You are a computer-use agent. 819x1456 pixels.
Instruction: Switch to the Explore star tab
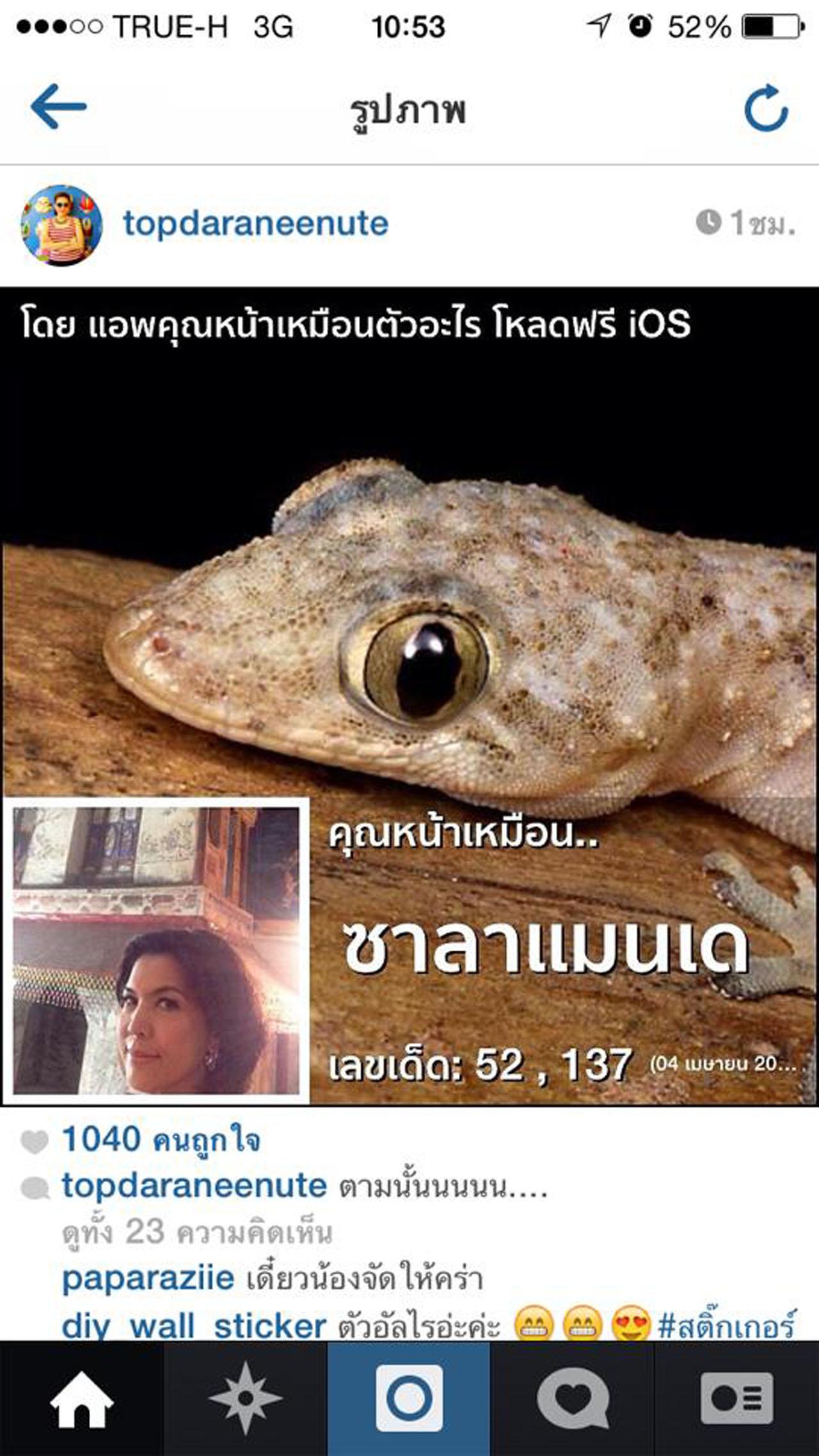(x=245, y=1398)
